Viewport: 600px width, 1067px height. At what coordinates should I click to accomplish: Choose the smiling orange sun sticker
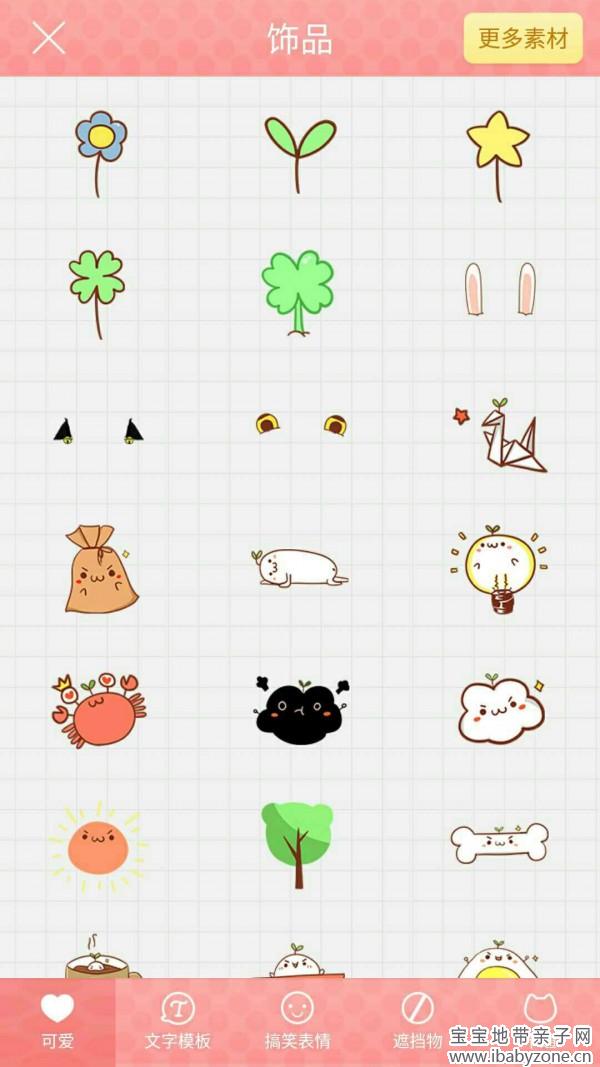pyautogui.click(x=98, y=846)
